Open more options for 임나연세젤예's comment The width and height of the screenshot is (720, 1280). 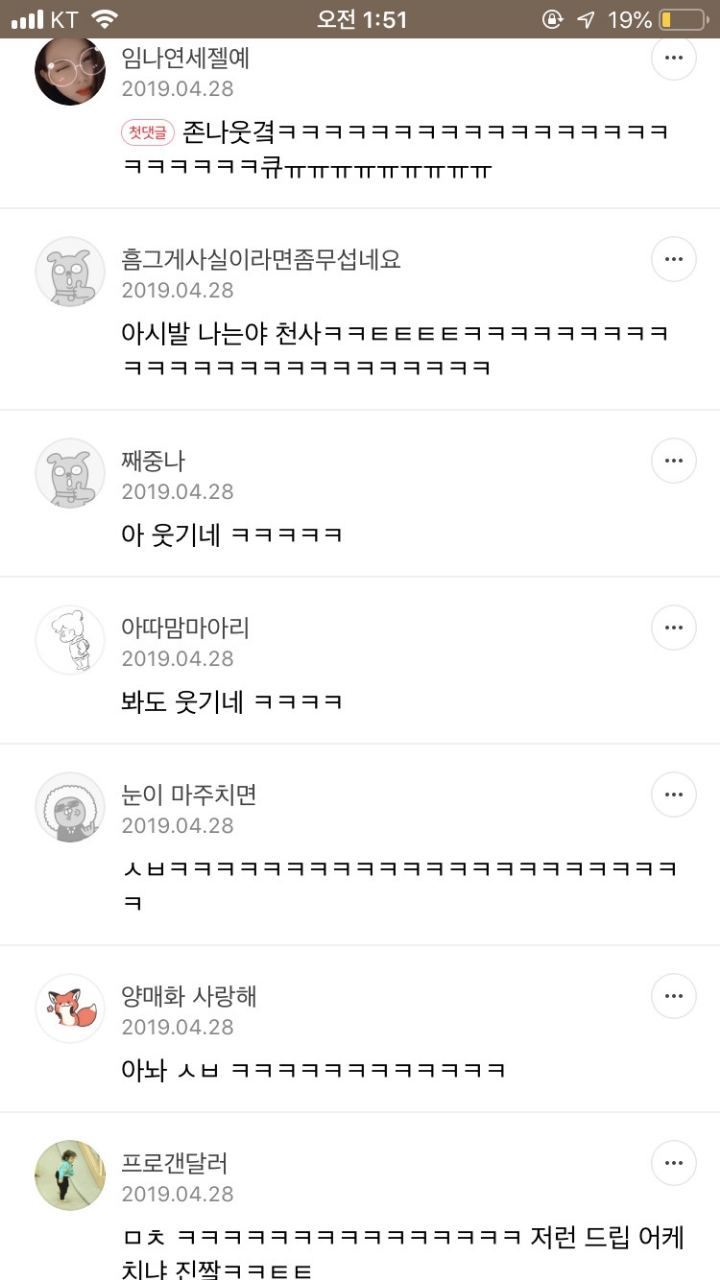674,58
